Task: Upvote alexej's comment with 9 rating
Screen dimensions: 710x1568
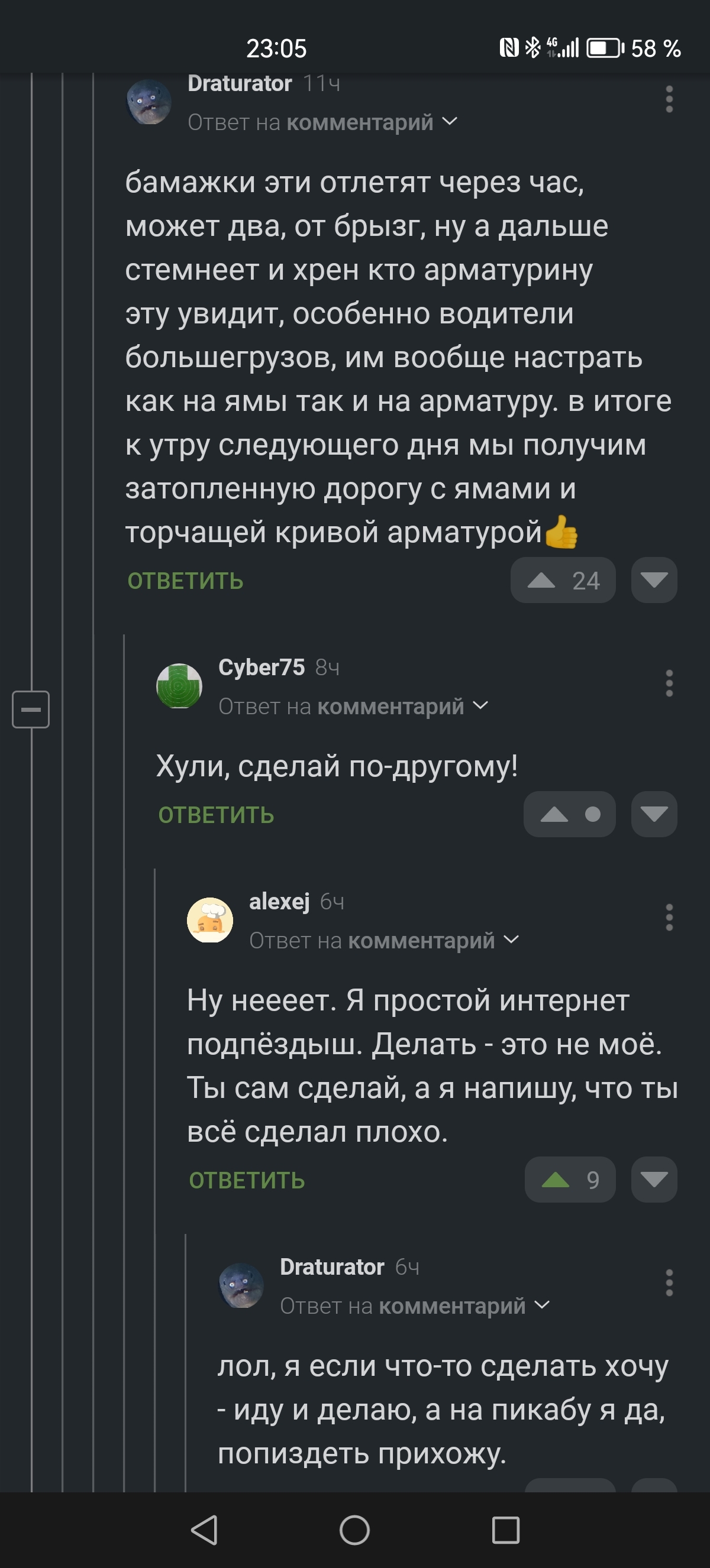Action: tap(556, 1179)
